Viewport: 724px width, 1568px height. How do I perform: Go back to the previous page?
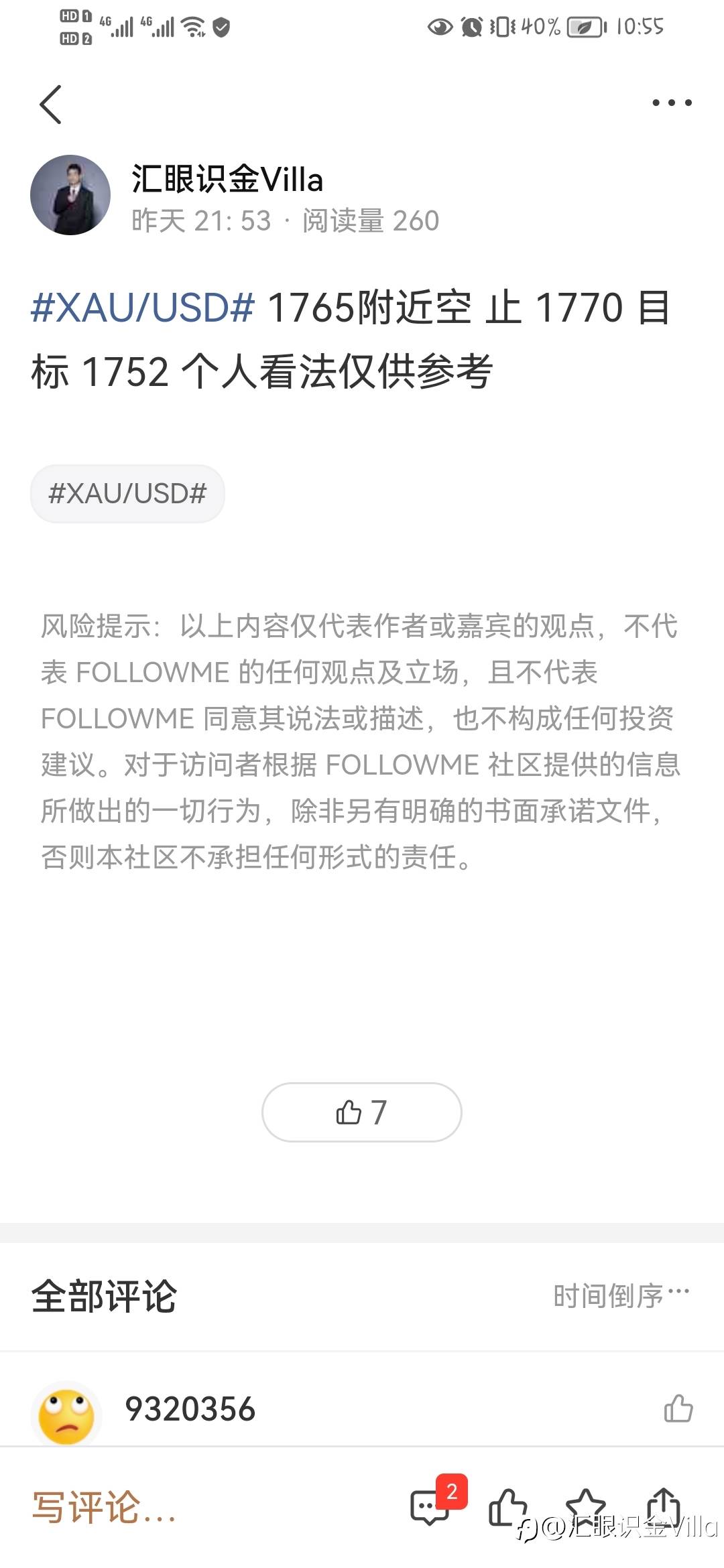pyautogui.click(x=51, y=105)
